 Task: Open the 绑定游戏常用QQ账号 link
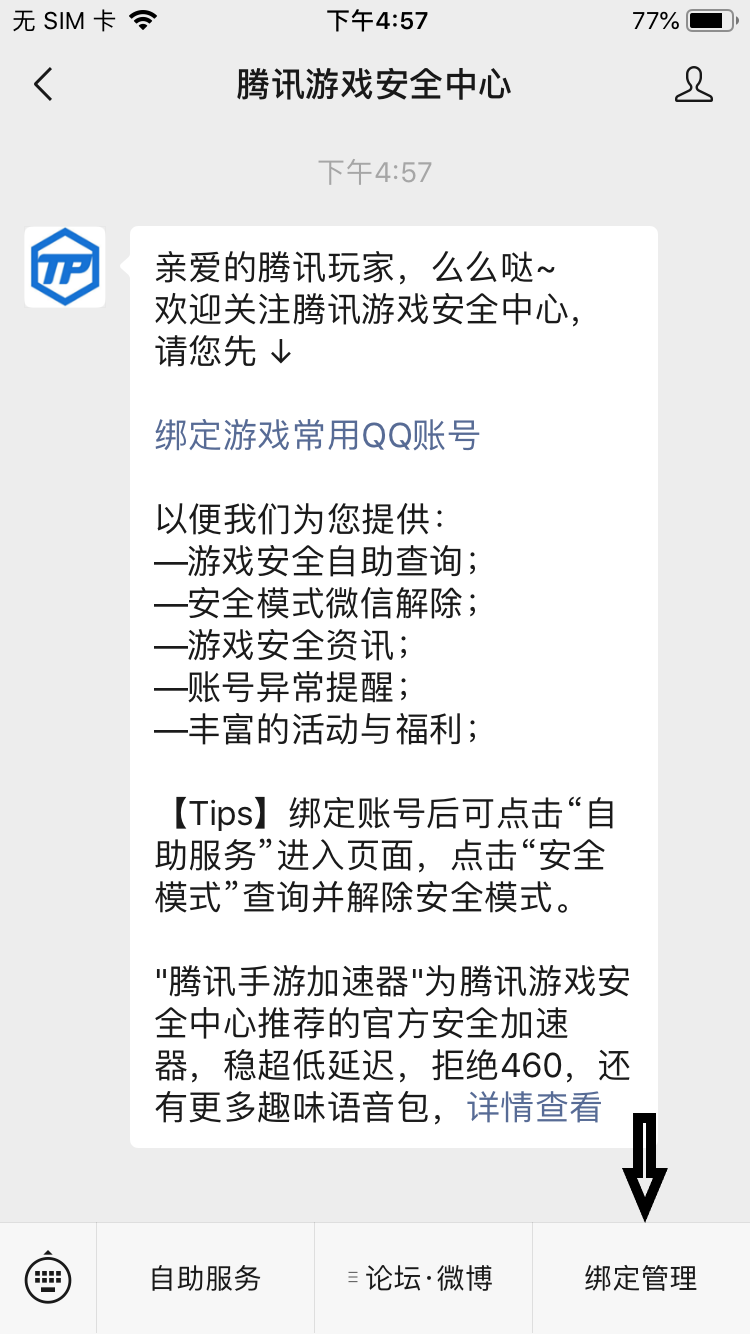click(x=318, y=436)
